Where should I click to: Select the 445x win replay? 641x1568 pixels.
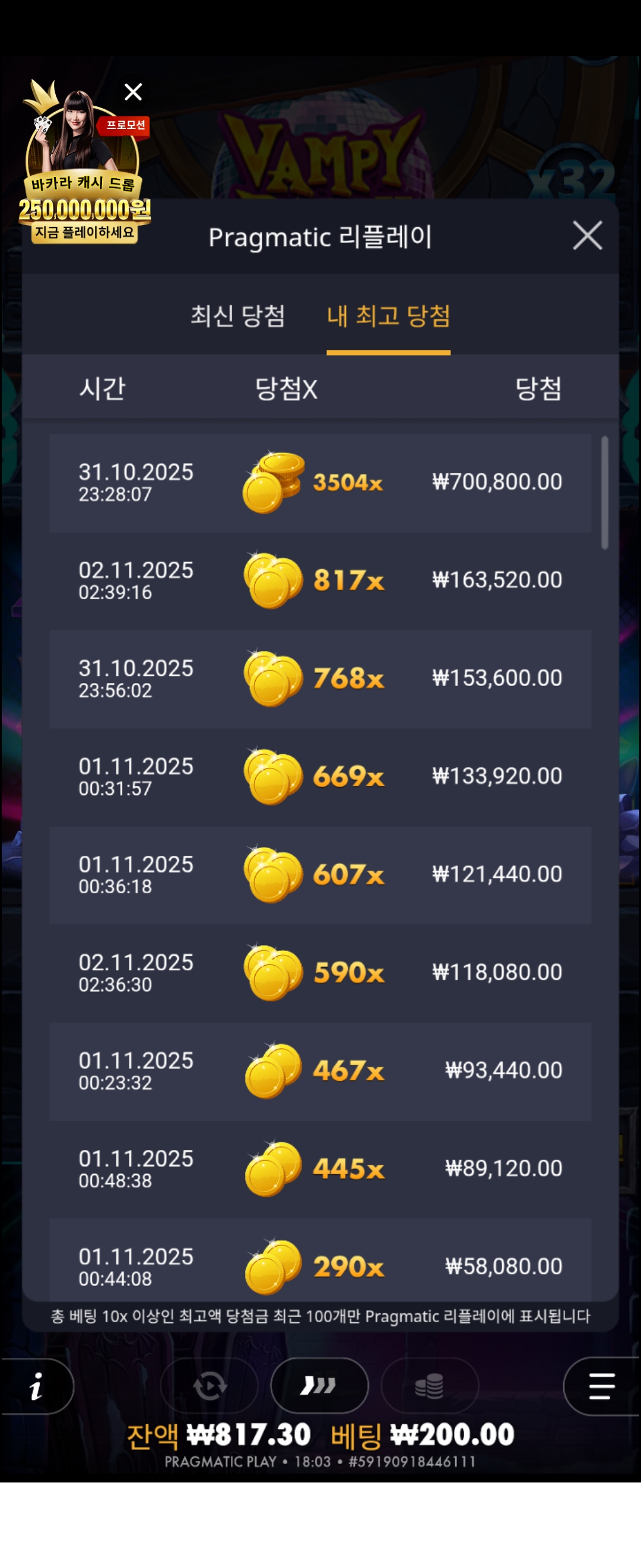pos(320,1169)
